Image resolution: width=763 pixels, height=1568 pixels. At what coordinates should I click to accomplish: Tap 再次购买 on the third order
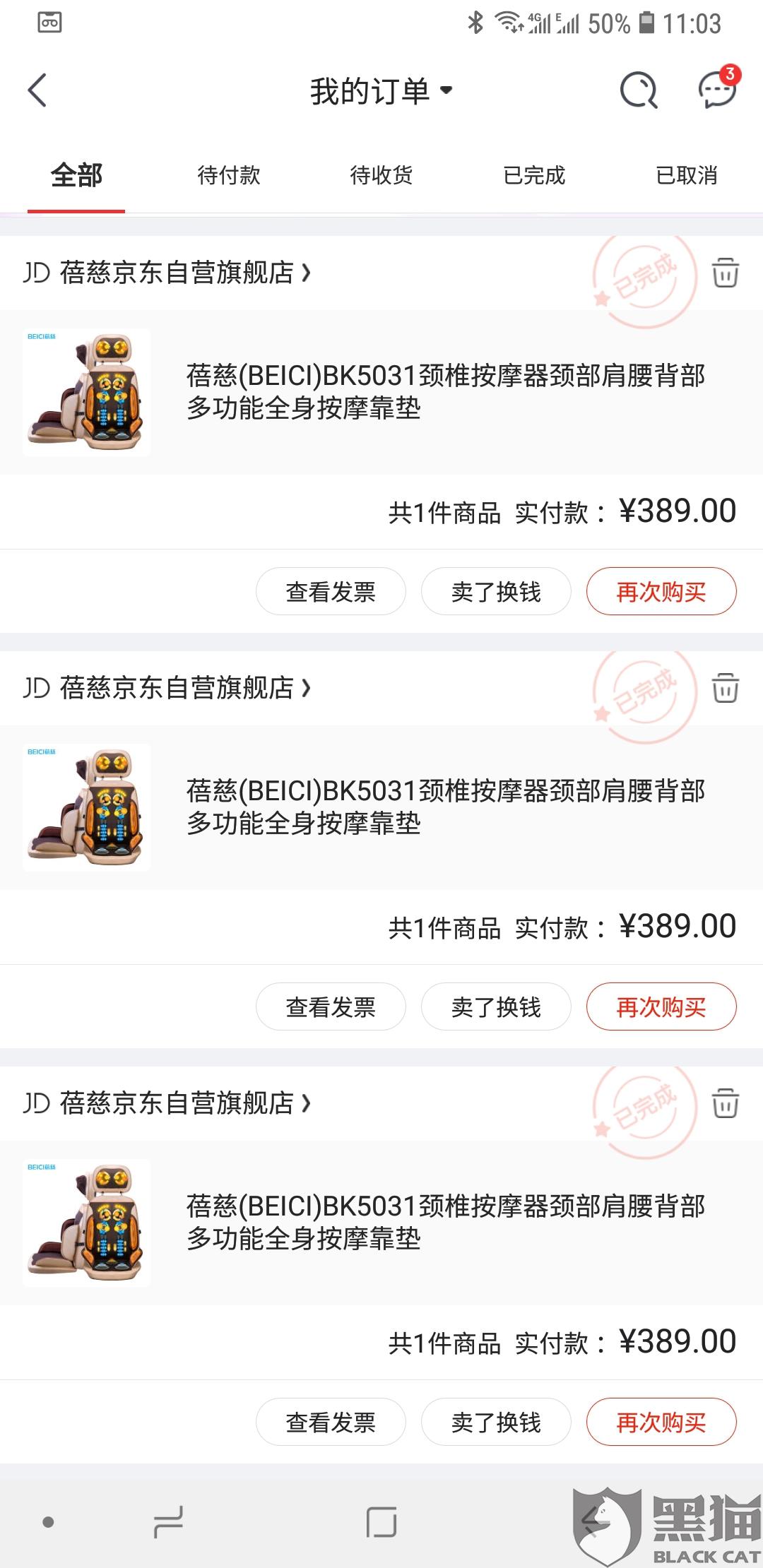[661, 1422]
